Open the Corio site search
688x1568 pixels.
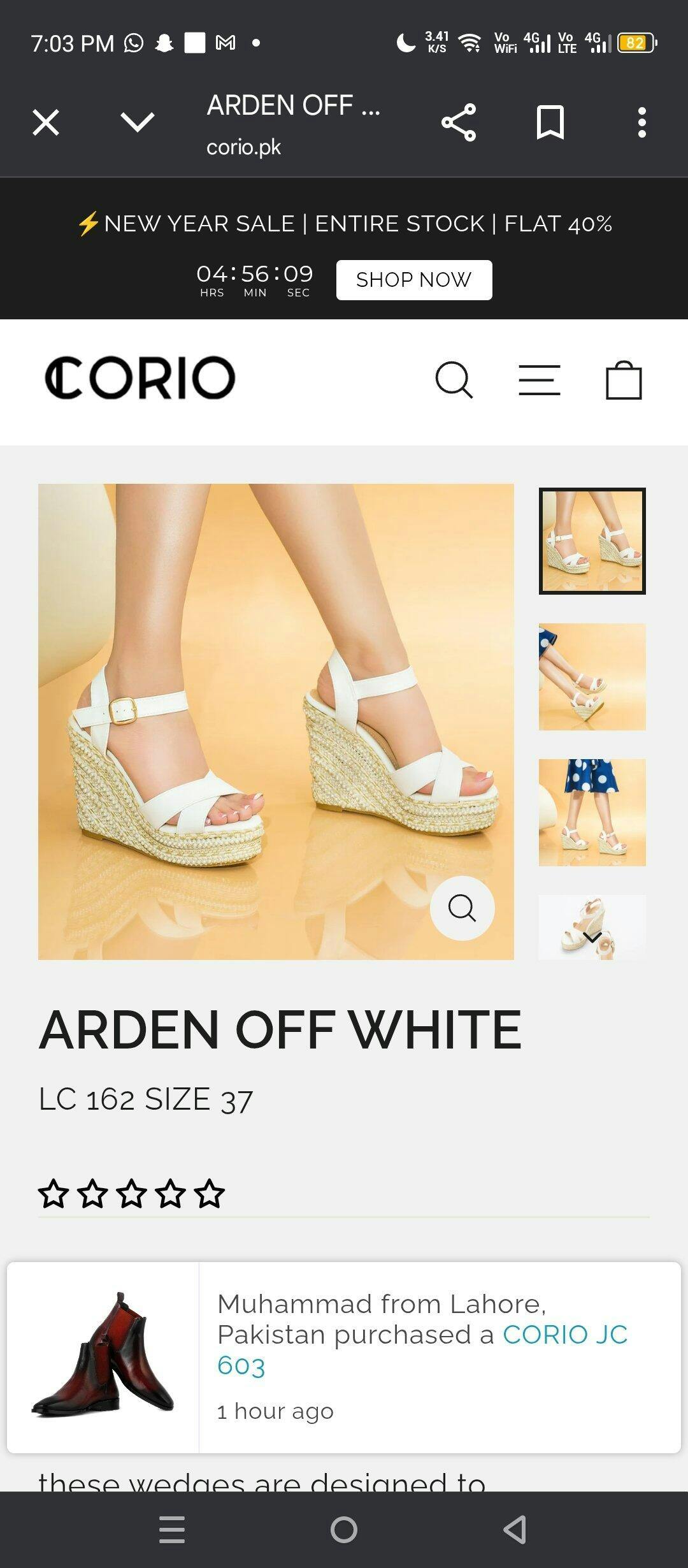(x=454, y=380)
